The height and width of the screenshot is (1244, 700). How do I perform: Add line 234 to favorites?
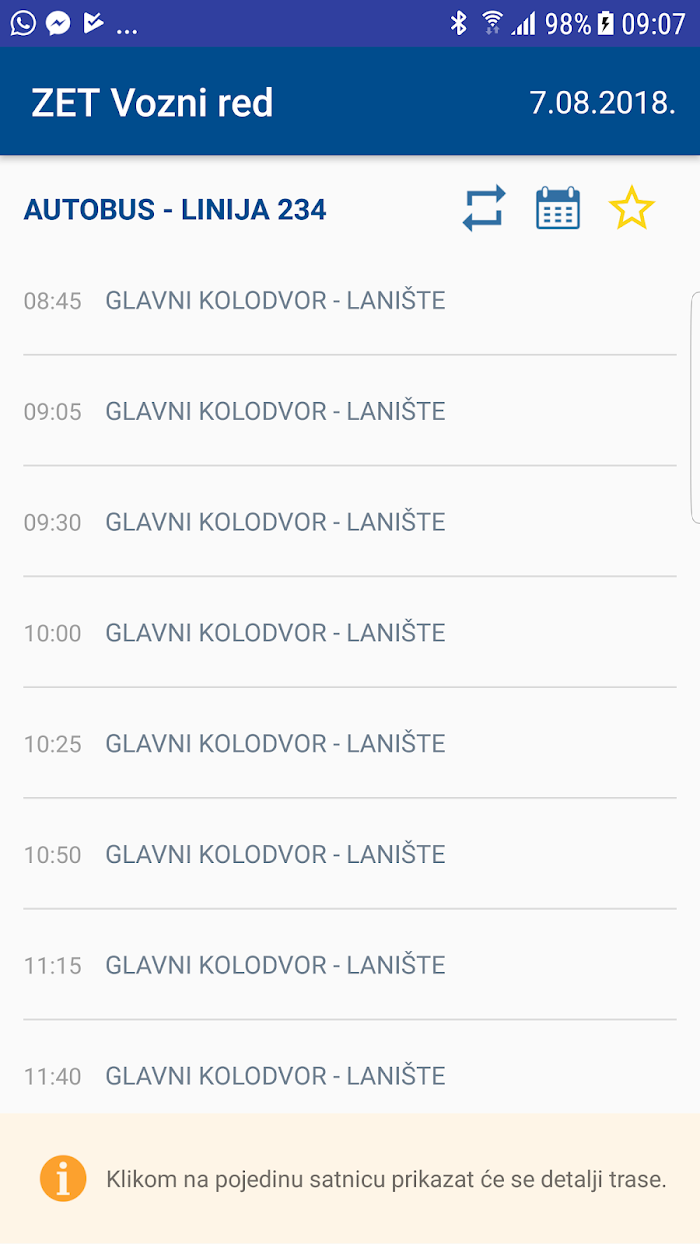[x=632, y=209]
